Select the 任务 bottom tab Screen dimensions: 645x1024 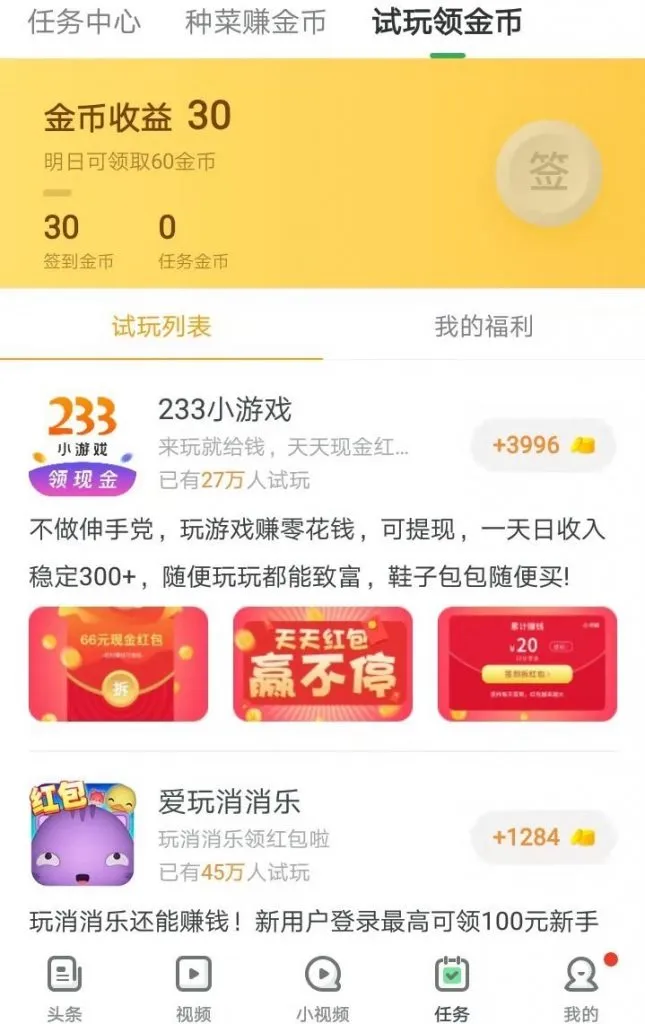[452, 988]
